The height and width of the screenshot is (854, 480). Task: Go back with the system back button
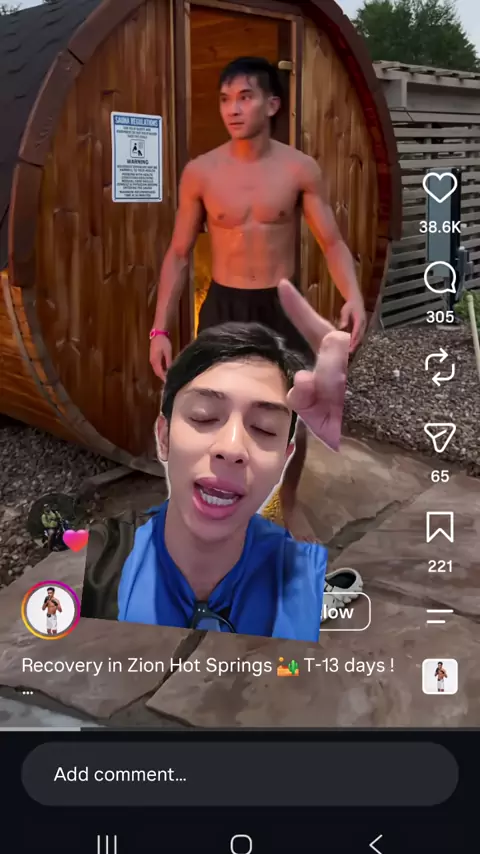[x=375, y=843]
